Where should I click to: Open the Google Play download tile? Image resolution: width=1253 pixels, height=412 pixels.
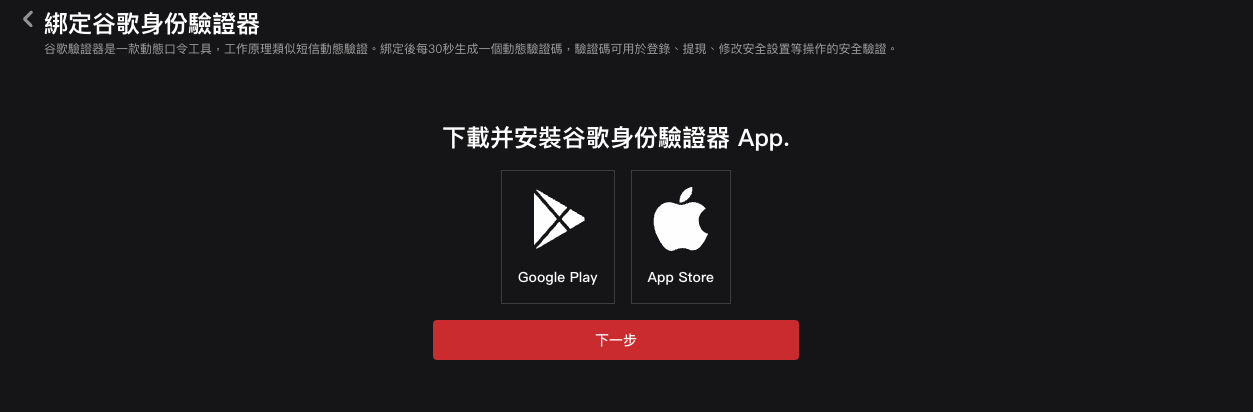tap(557, 237)
